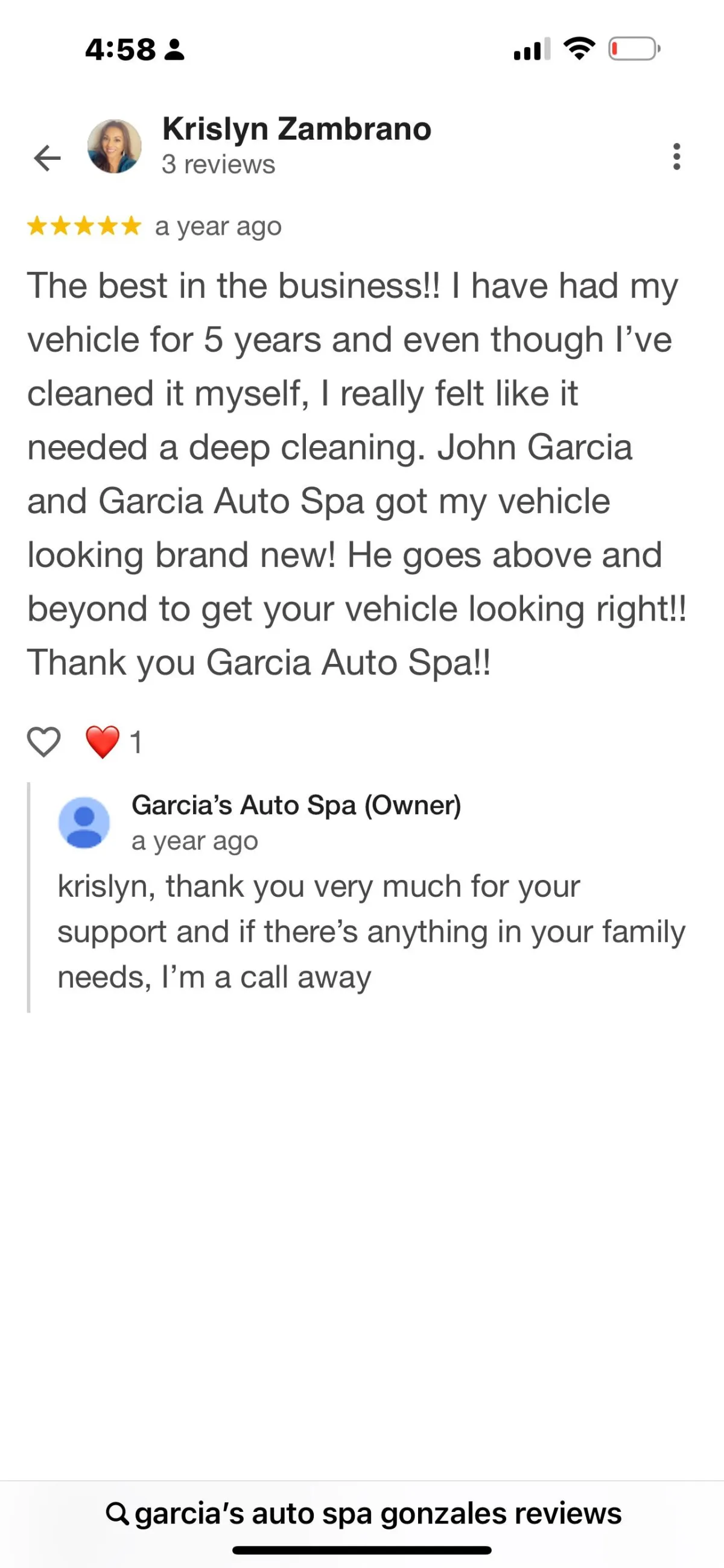Open the three-dot overflow menu

click(x=676, y=156)
